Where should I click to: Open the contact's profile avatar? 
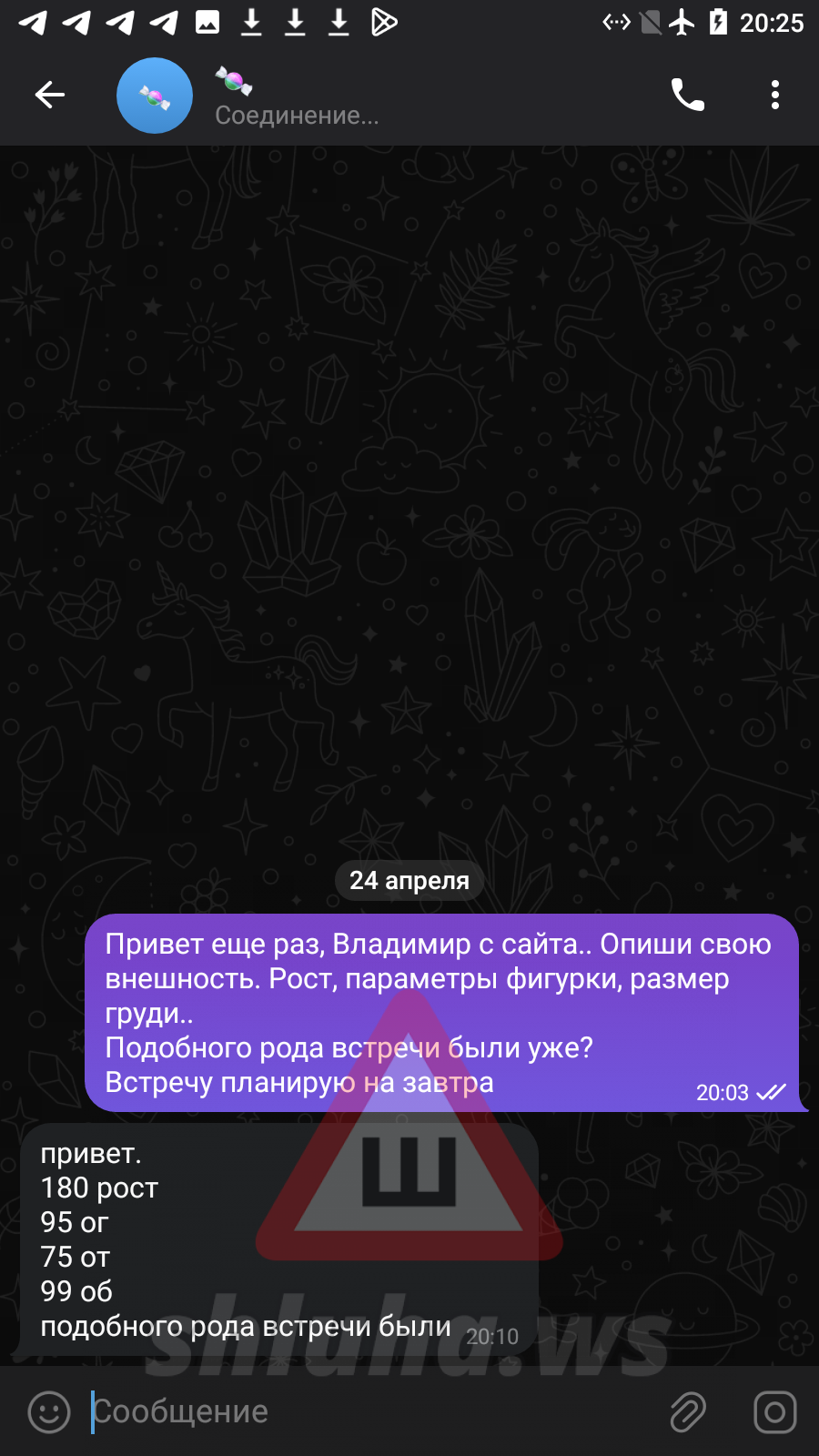pos(155,96)
